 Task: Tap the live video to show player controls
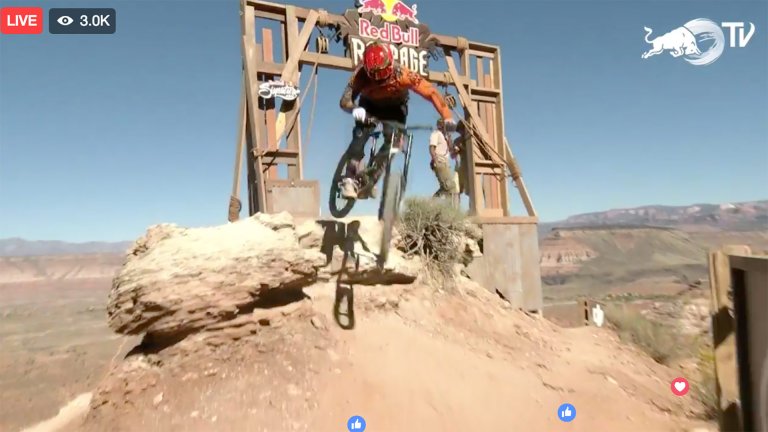[384, 250]
